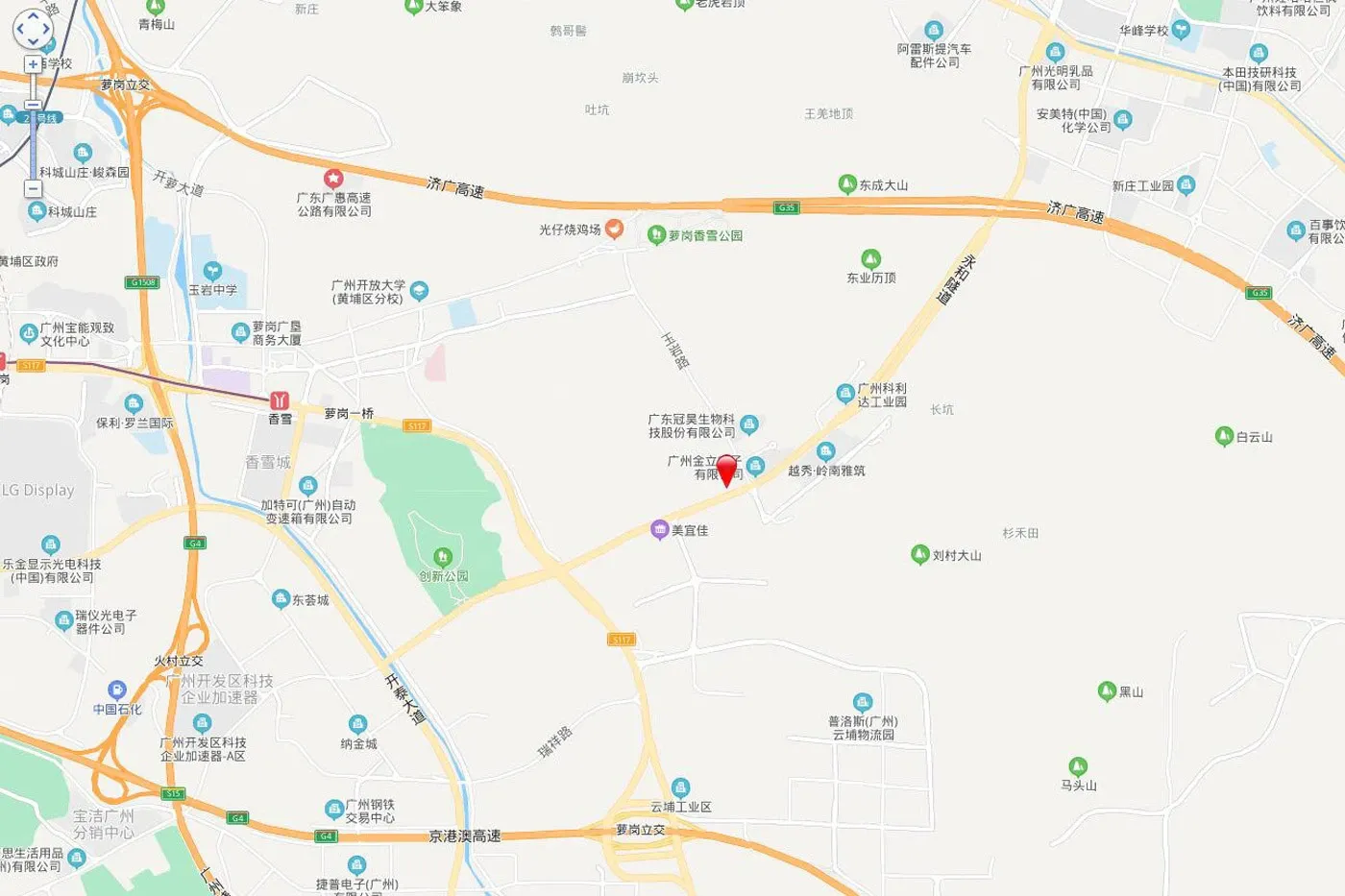Screen dimensions: 1345x896
Task: Pan the map up with the up arrow
Action: tap(33, 16)
